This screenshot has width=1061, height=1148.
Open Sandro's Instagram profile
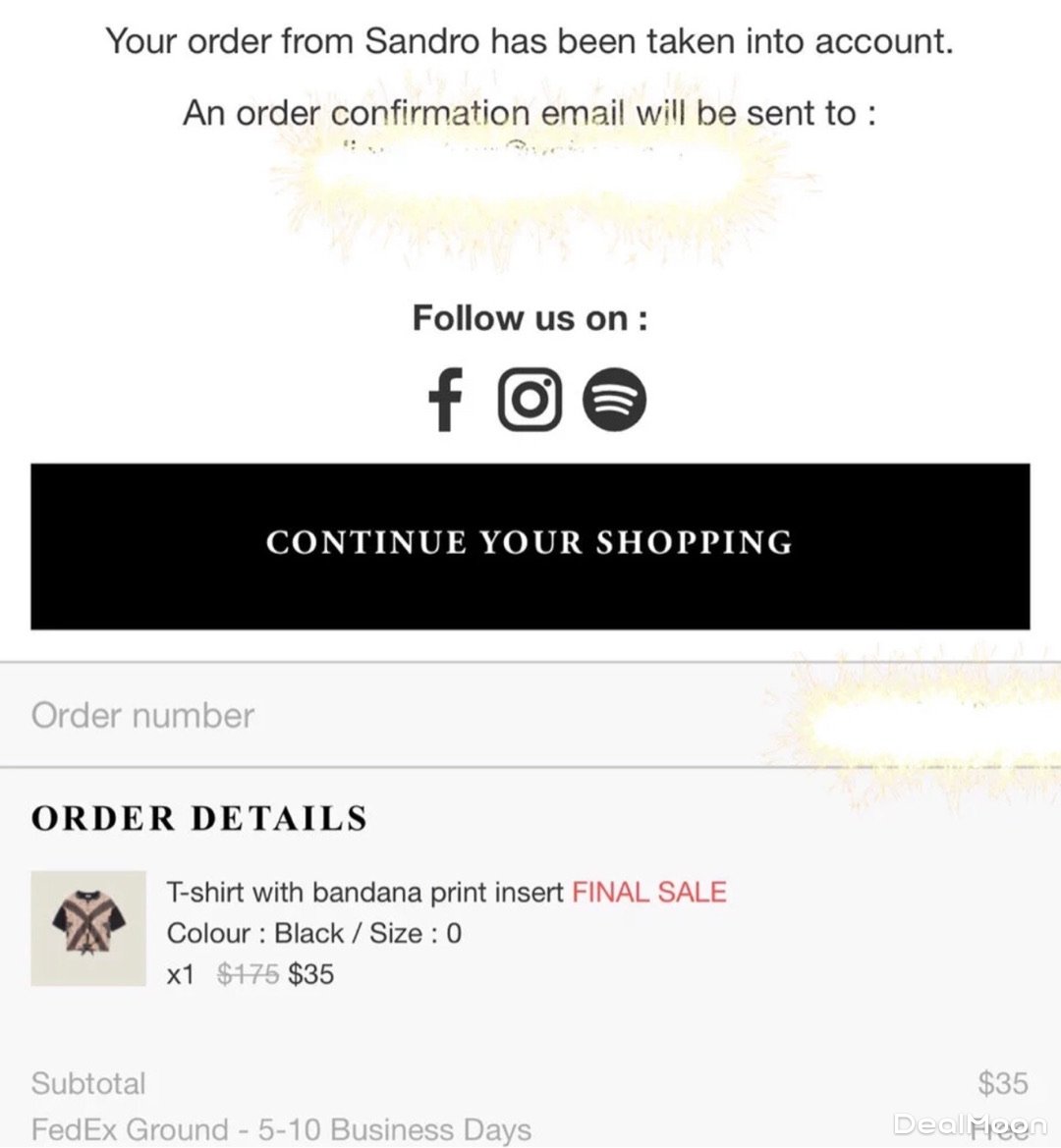point(530,400)
